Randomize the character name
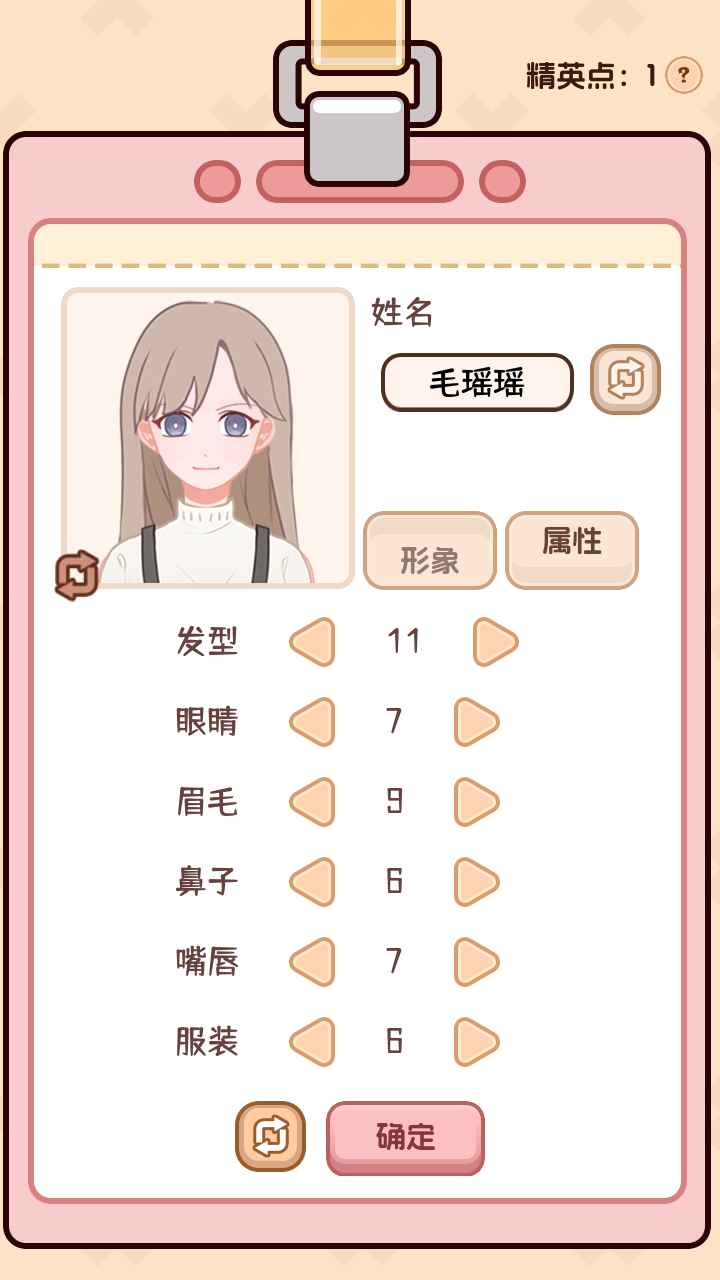Image resolution: width=720 pixels, height=1280 pixels. (625, 379)
